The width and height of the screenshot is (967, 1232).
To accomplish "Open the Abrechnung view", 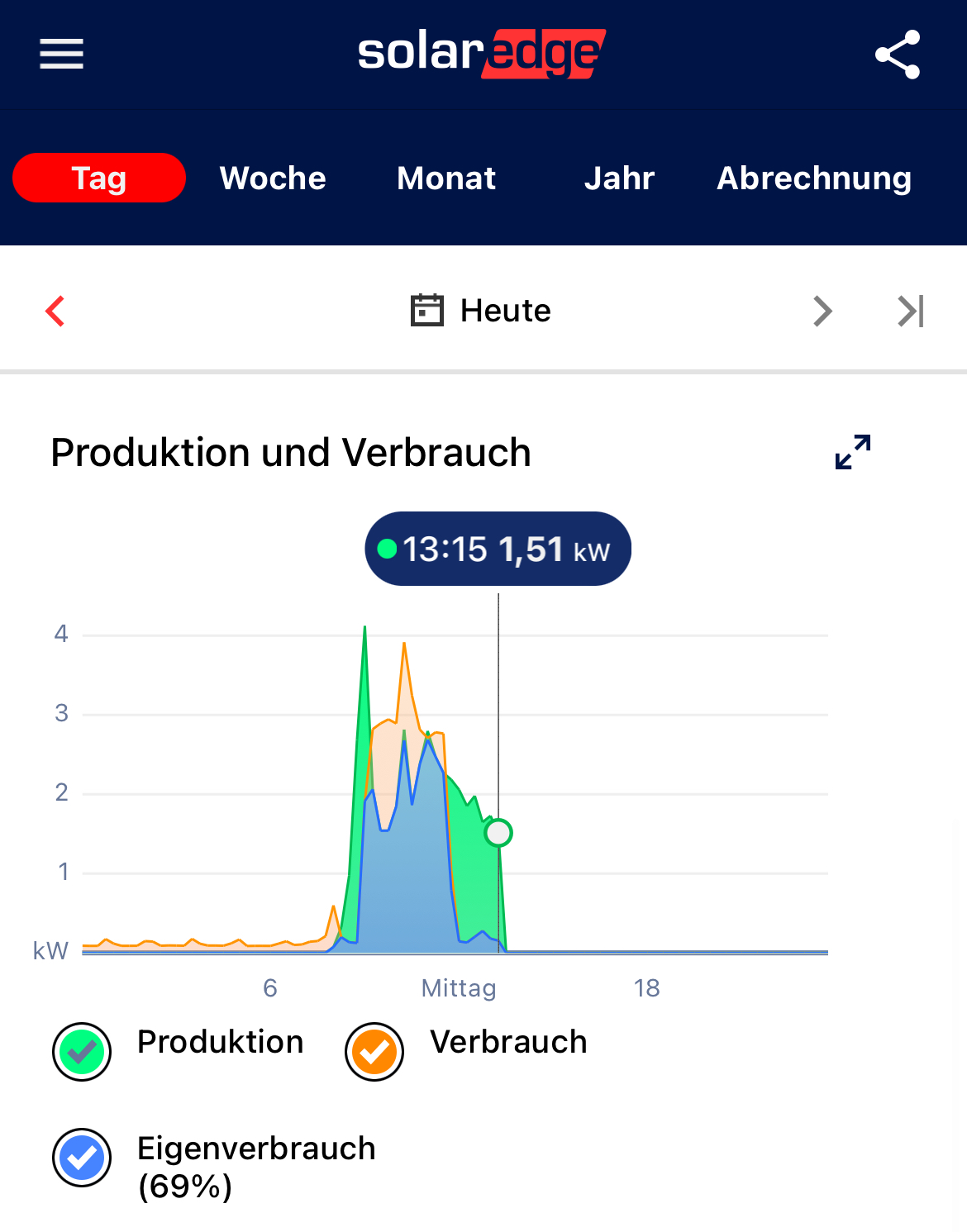I will click(x=814, y=178).
